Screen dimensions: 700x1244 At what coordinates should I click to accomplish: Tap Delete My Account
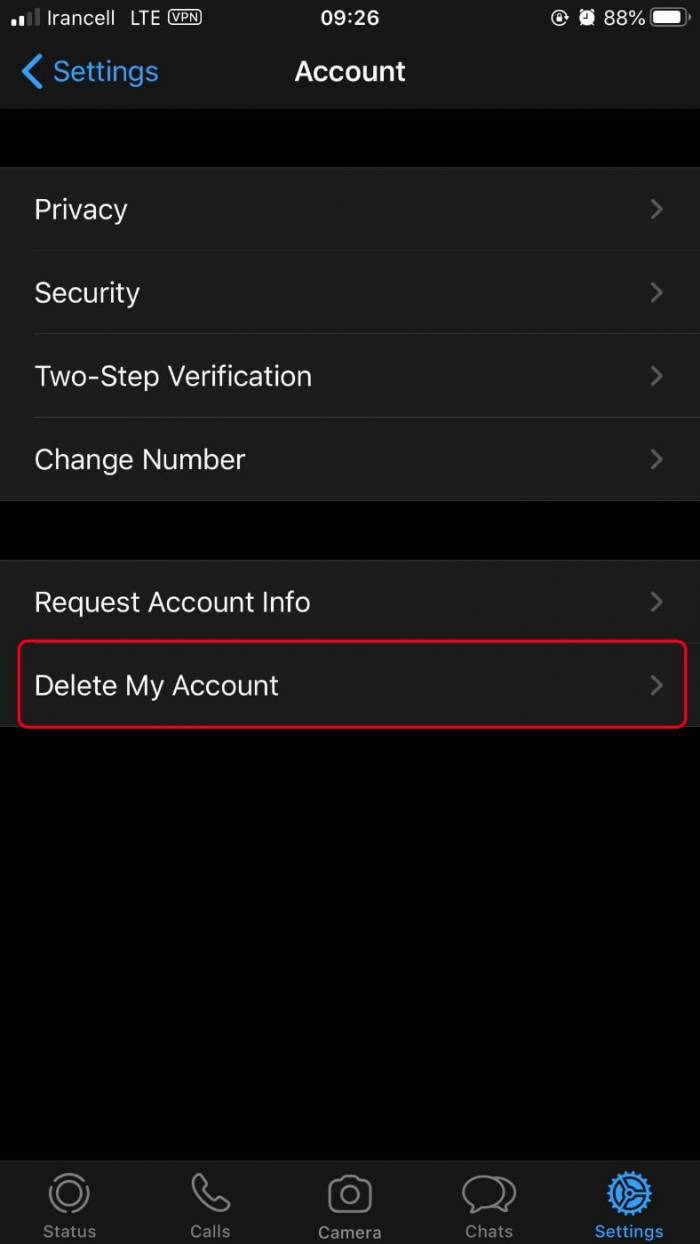350,685
